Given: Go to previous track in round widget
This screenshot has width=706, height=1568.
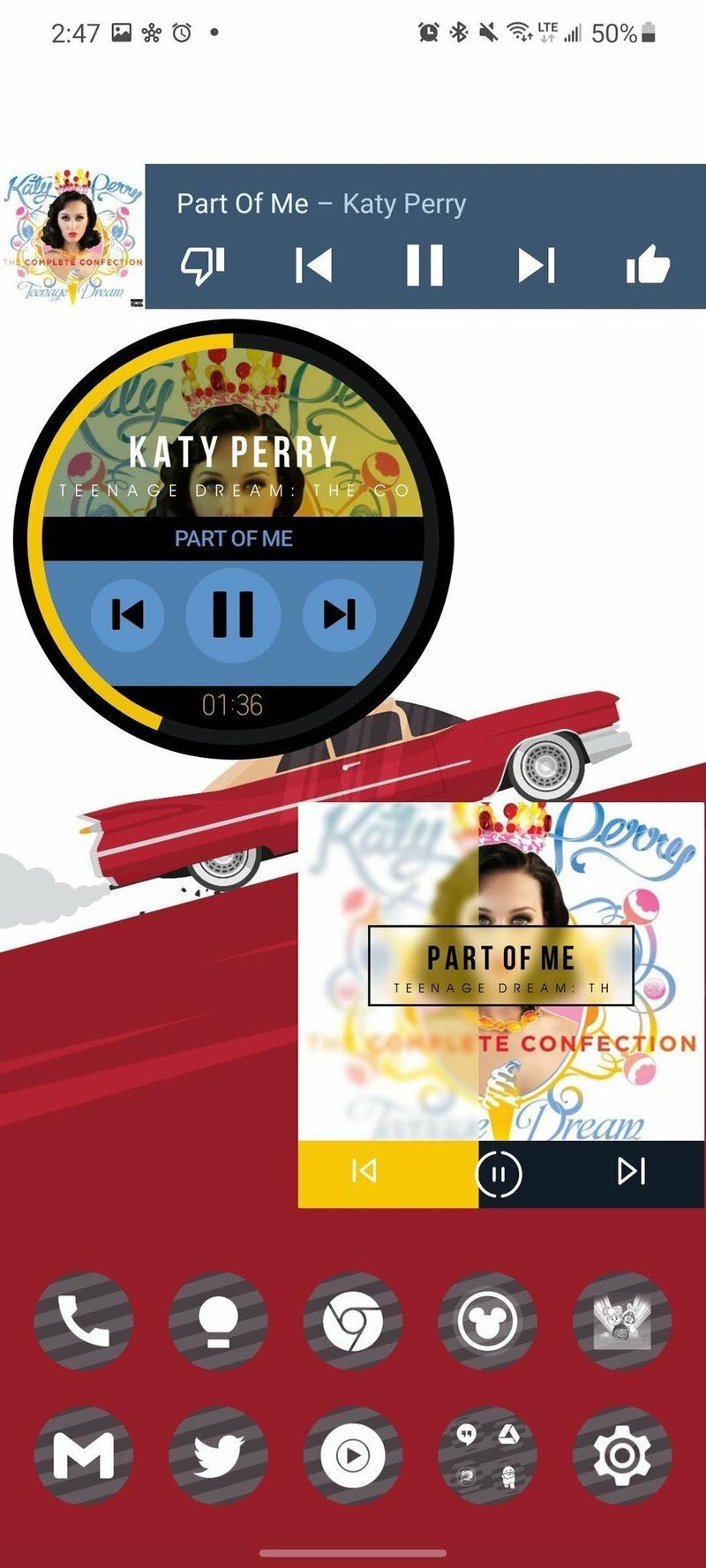Looking at the screenshot, I should point(128,614).
